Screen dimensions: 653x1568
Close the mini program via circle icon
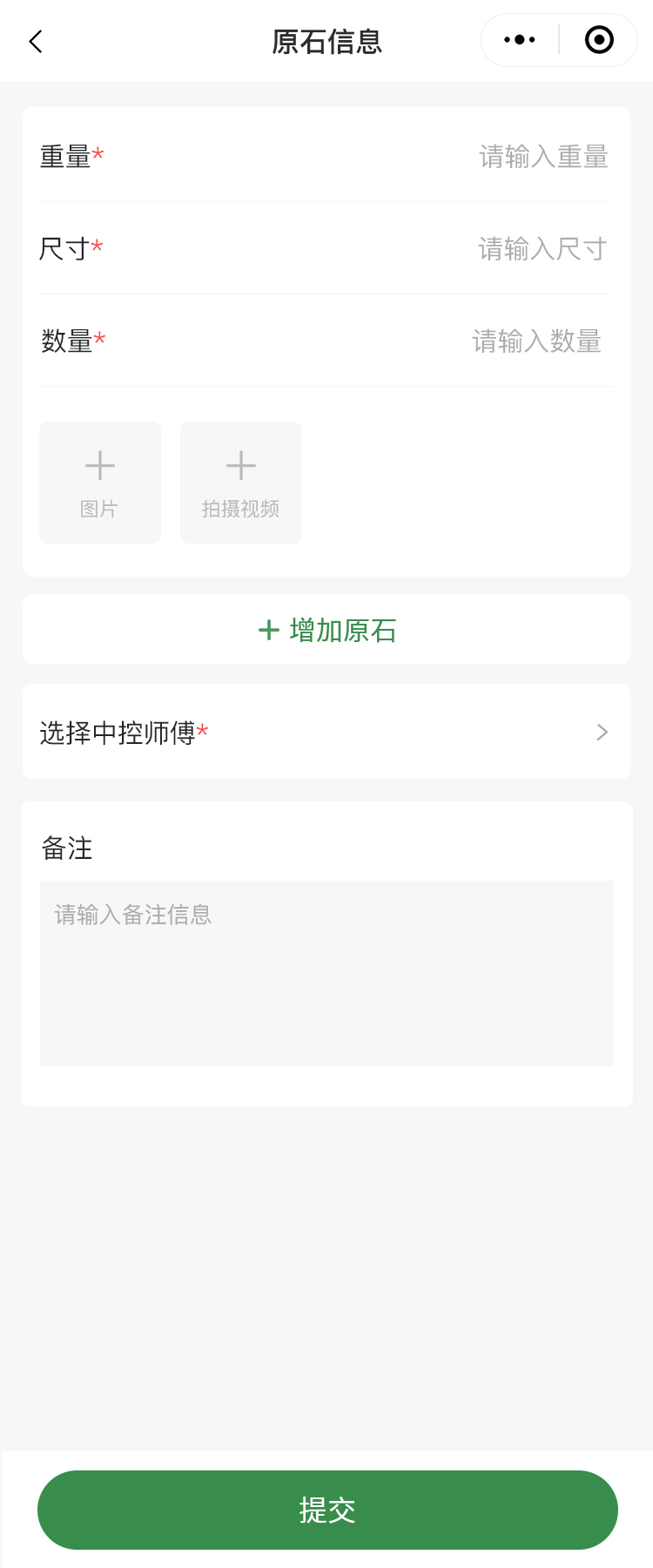click(599, 40)
